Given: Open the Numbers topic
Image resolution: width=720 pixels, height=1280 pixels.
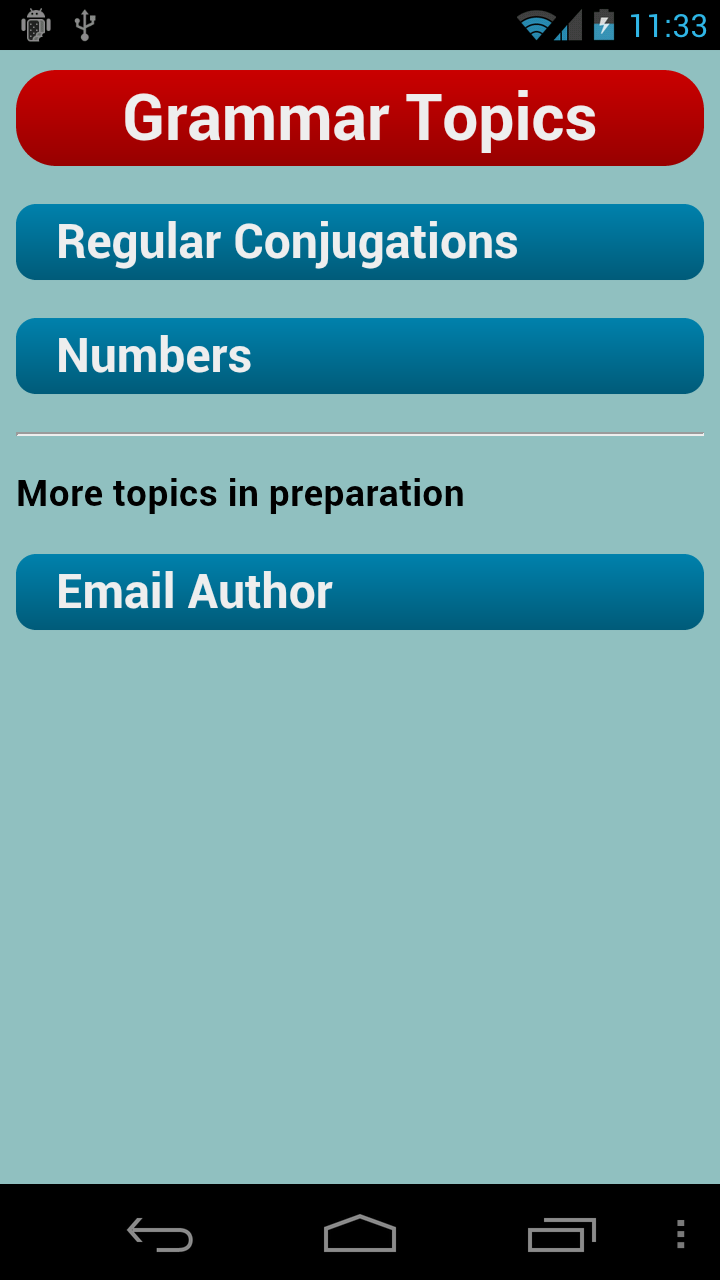Looking at the screenshot, I should tap(360, 356).
